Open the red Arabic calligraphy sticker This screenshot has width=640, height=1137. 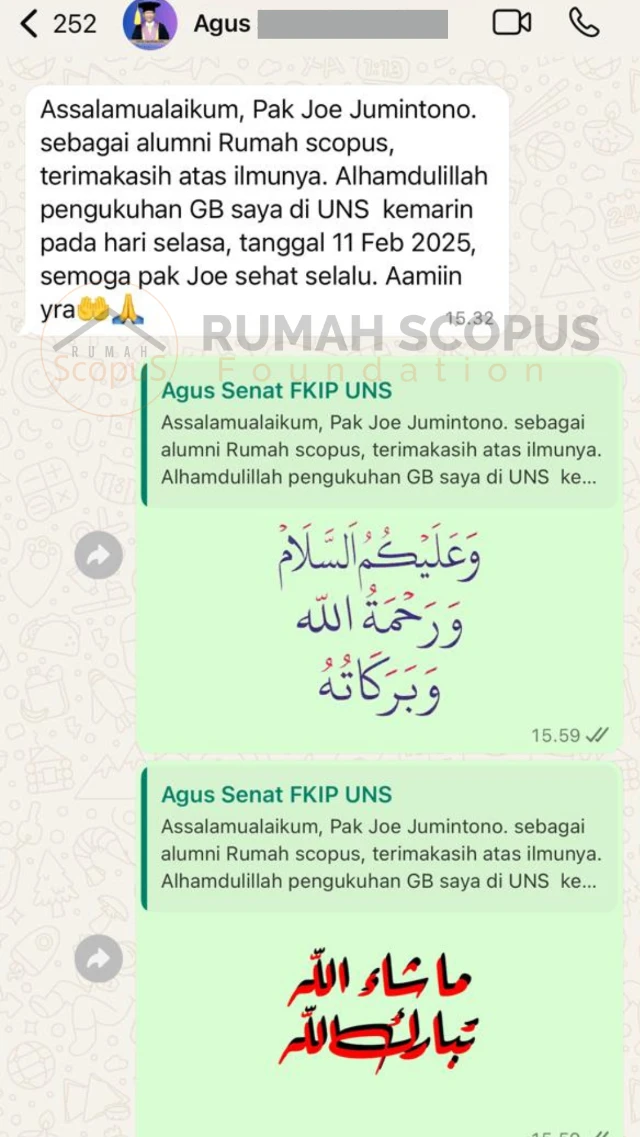380,1012
